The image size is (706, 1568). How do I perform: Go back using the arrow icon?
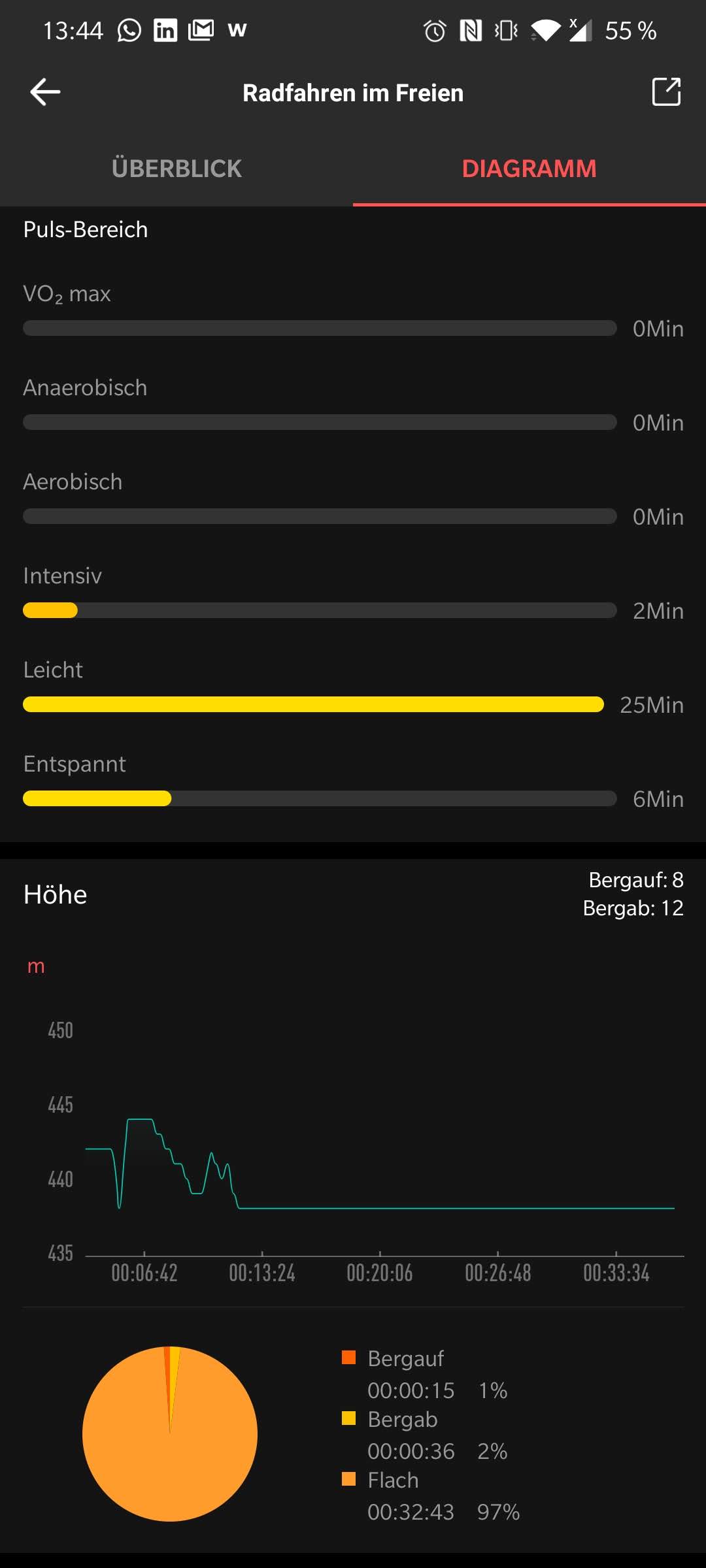(x=45, y=92)
